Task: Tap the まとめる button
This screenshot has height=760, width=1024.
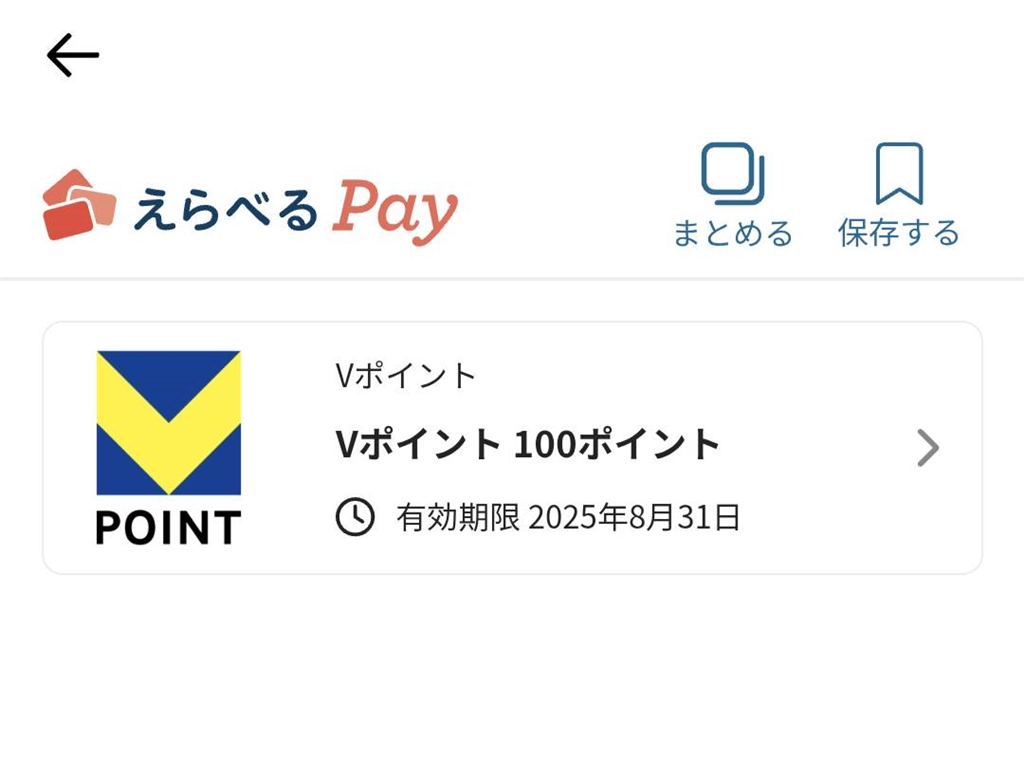Action: [x=732, y=195]
